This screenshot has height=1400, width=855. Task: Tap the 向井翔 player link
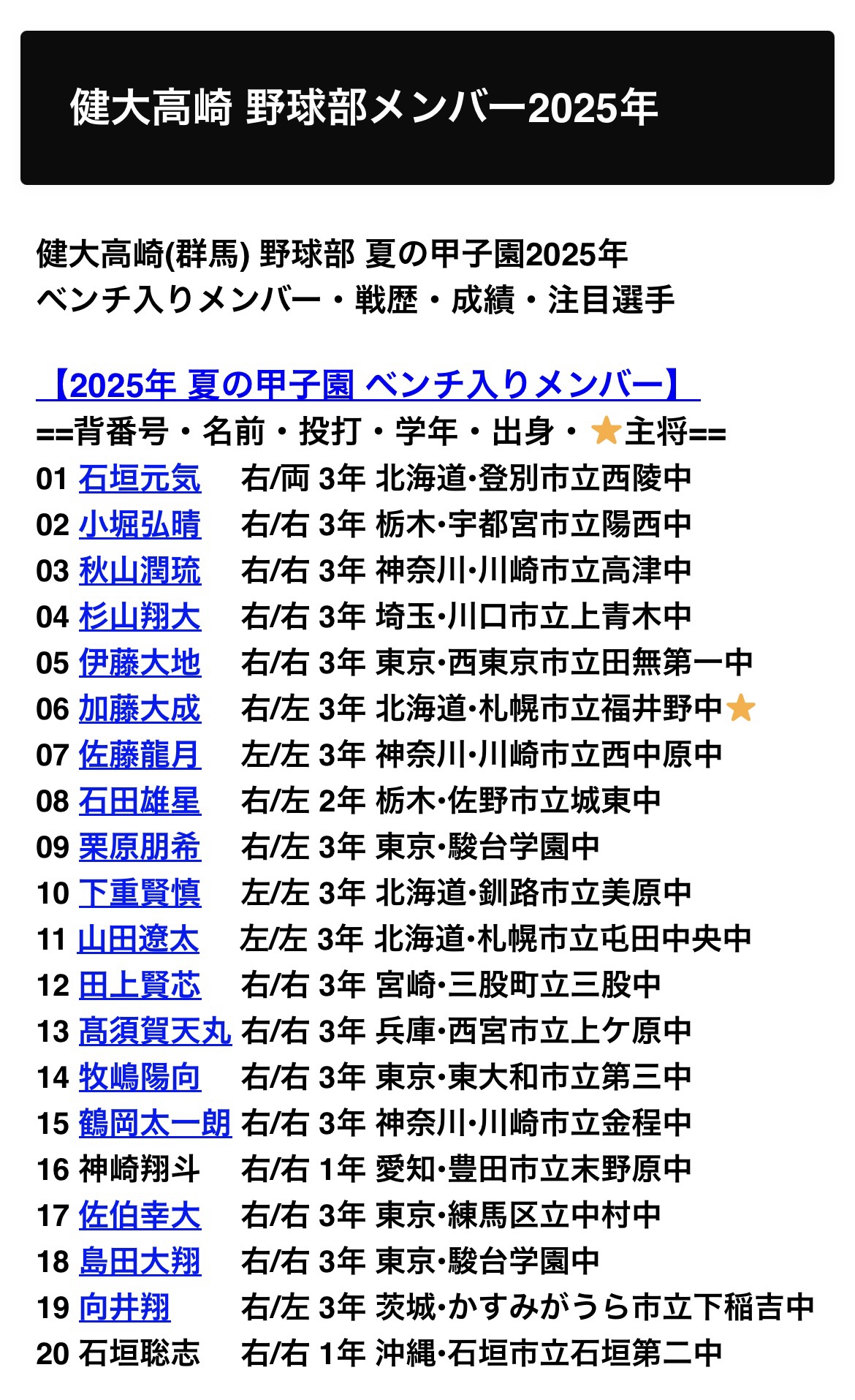click(124, 1307)
